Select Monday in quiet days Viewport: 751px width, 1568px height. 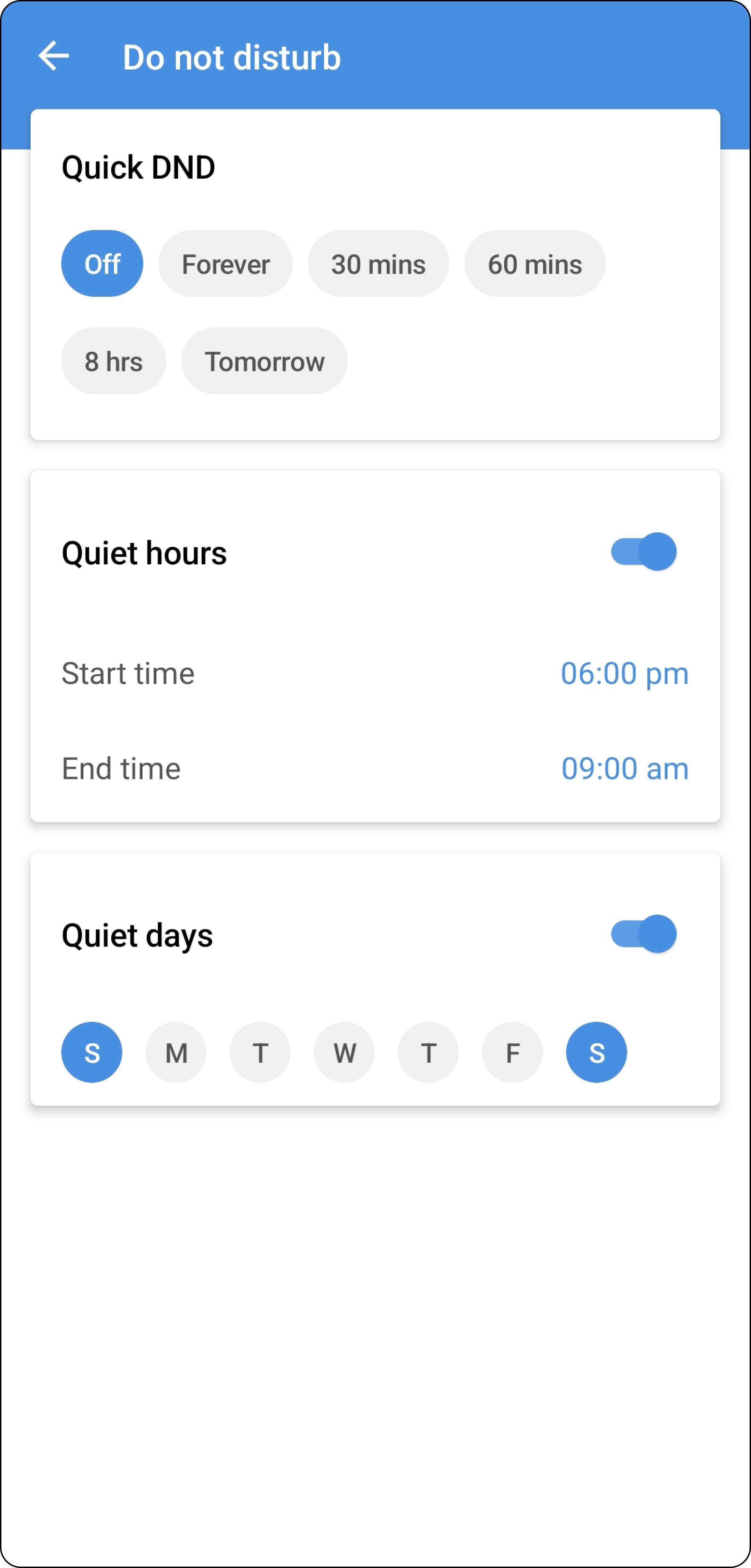(176, 1052)
